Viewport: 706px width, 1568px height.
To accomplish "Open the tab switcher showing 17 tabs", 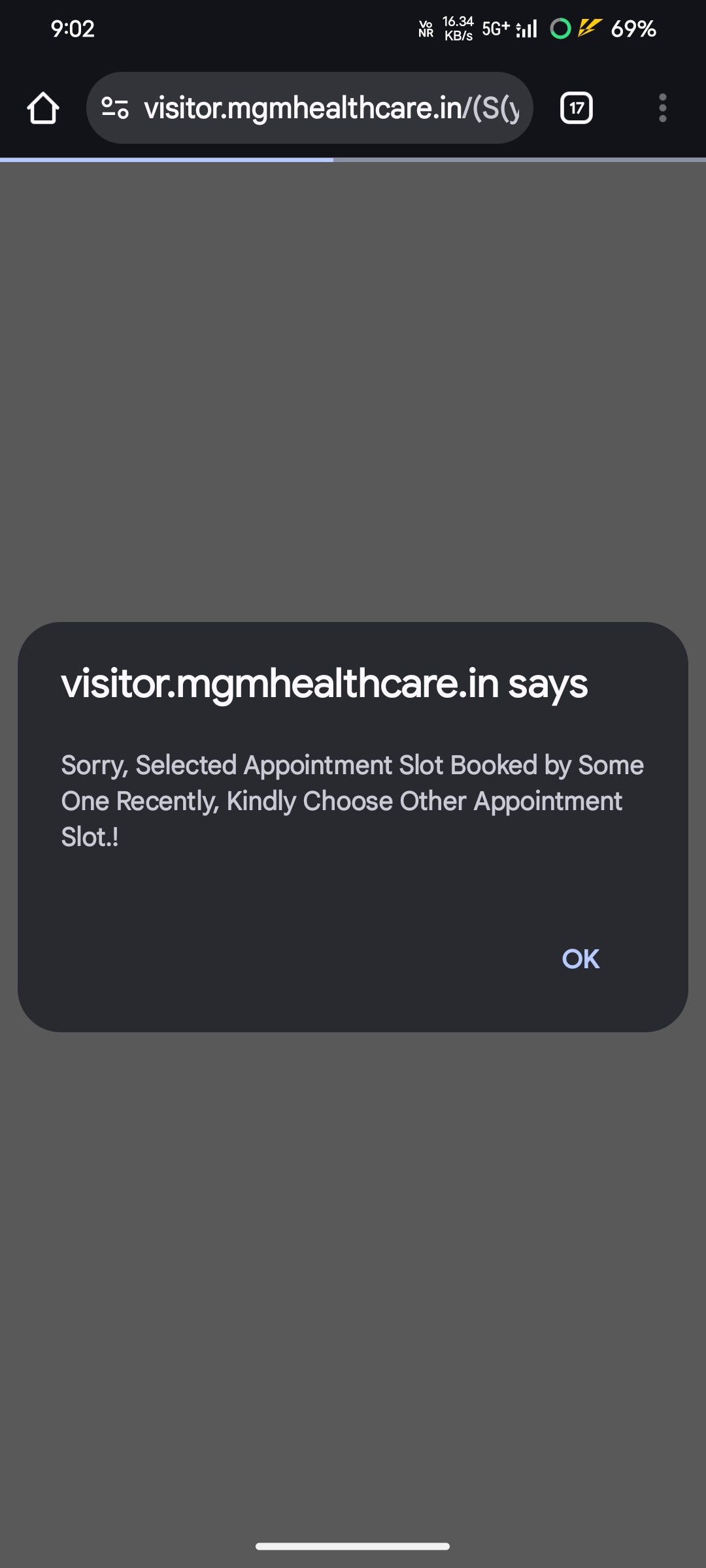I will click(x=576, y=108).
